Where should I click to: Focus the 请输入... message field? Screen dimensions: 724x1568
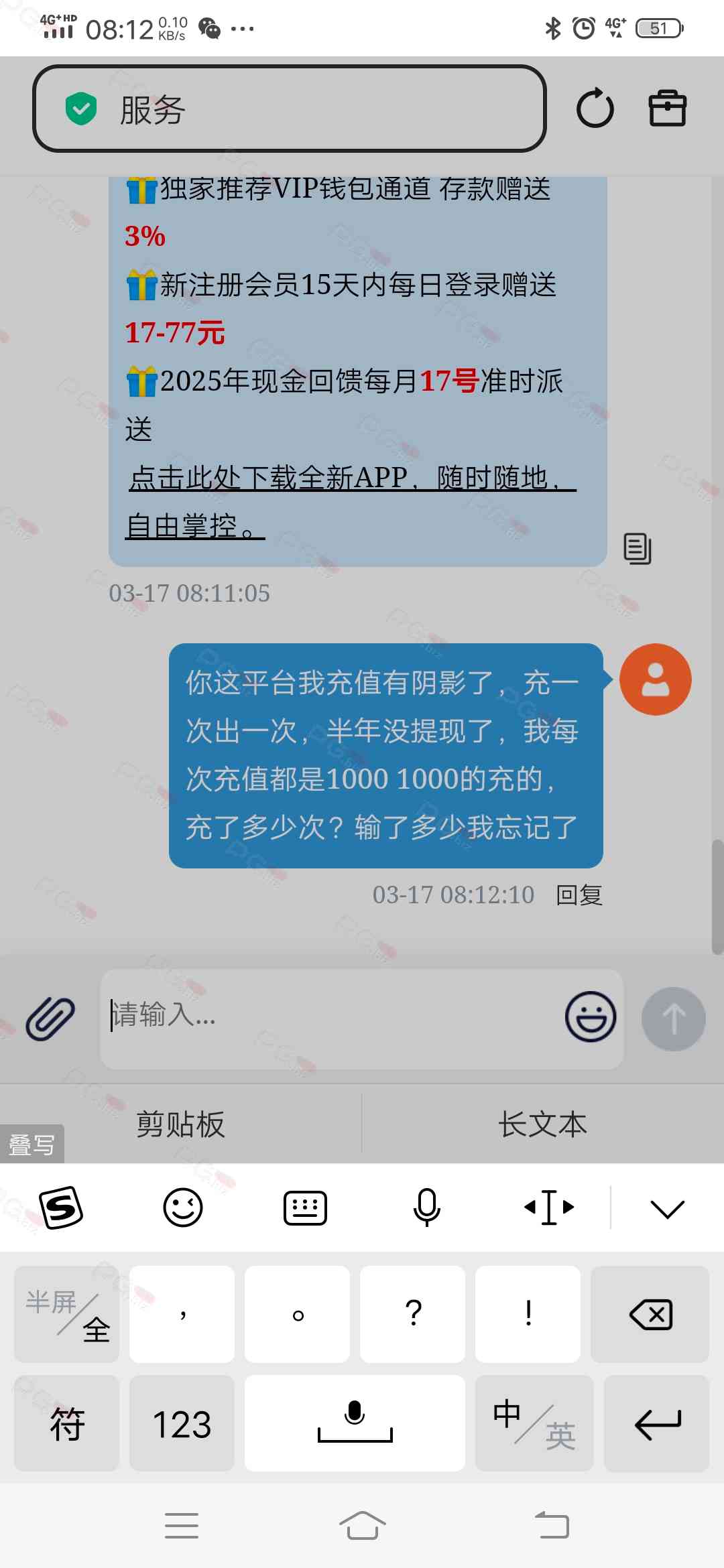[328, 1017]
